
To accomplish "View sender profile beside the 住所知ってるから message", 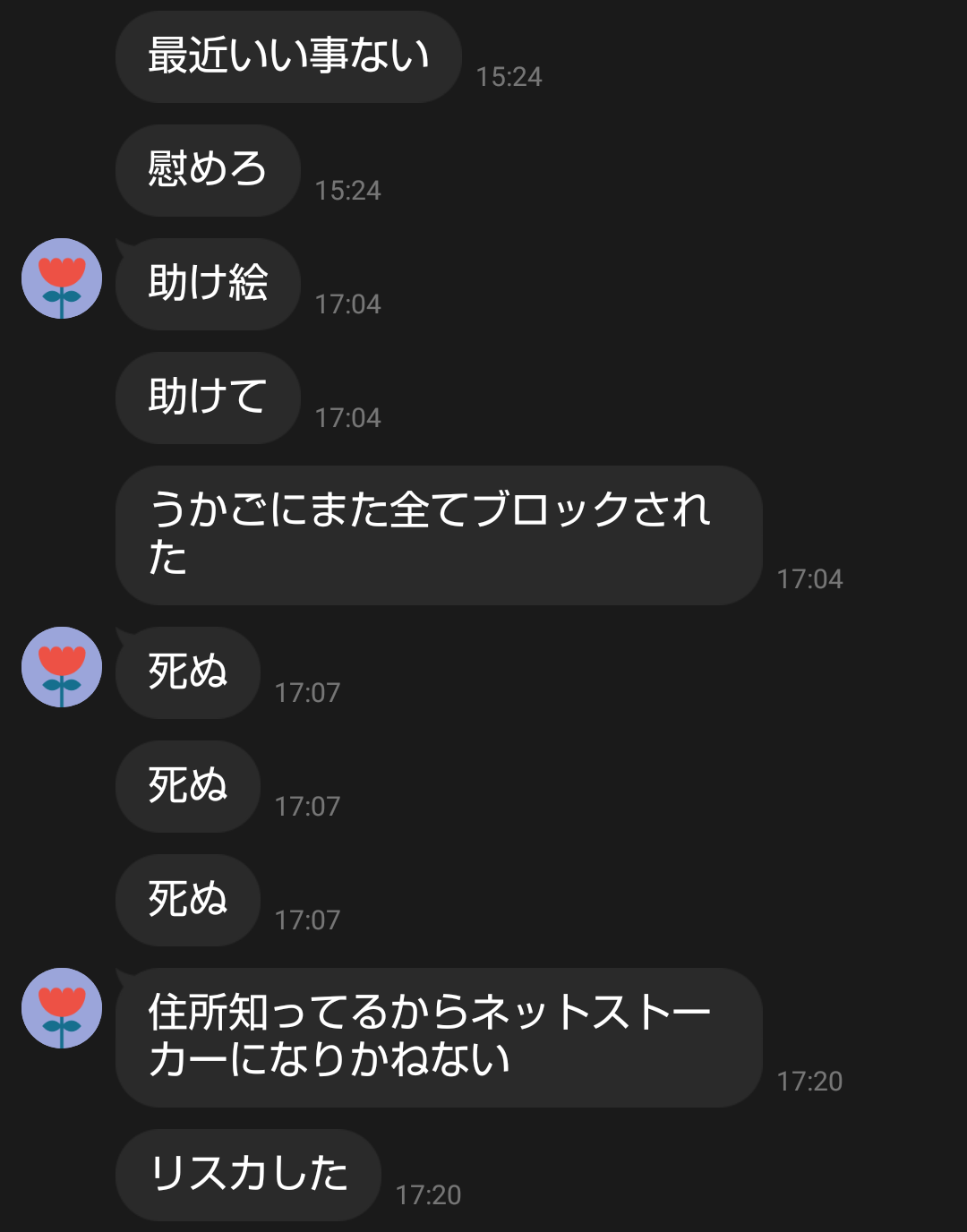I will click(x=62, y=1008).
